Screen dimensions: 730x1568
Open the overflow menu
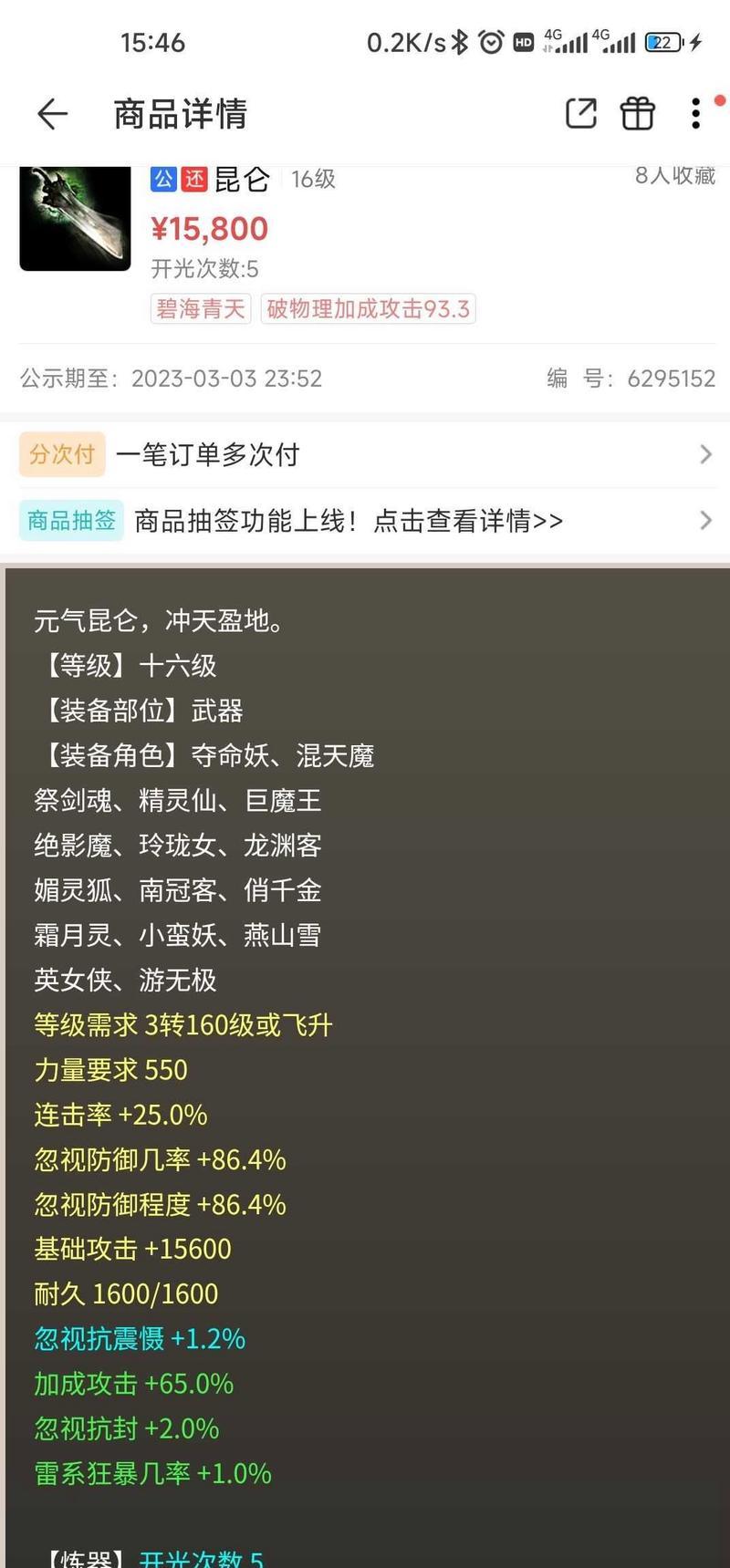(x=695, y=114)
